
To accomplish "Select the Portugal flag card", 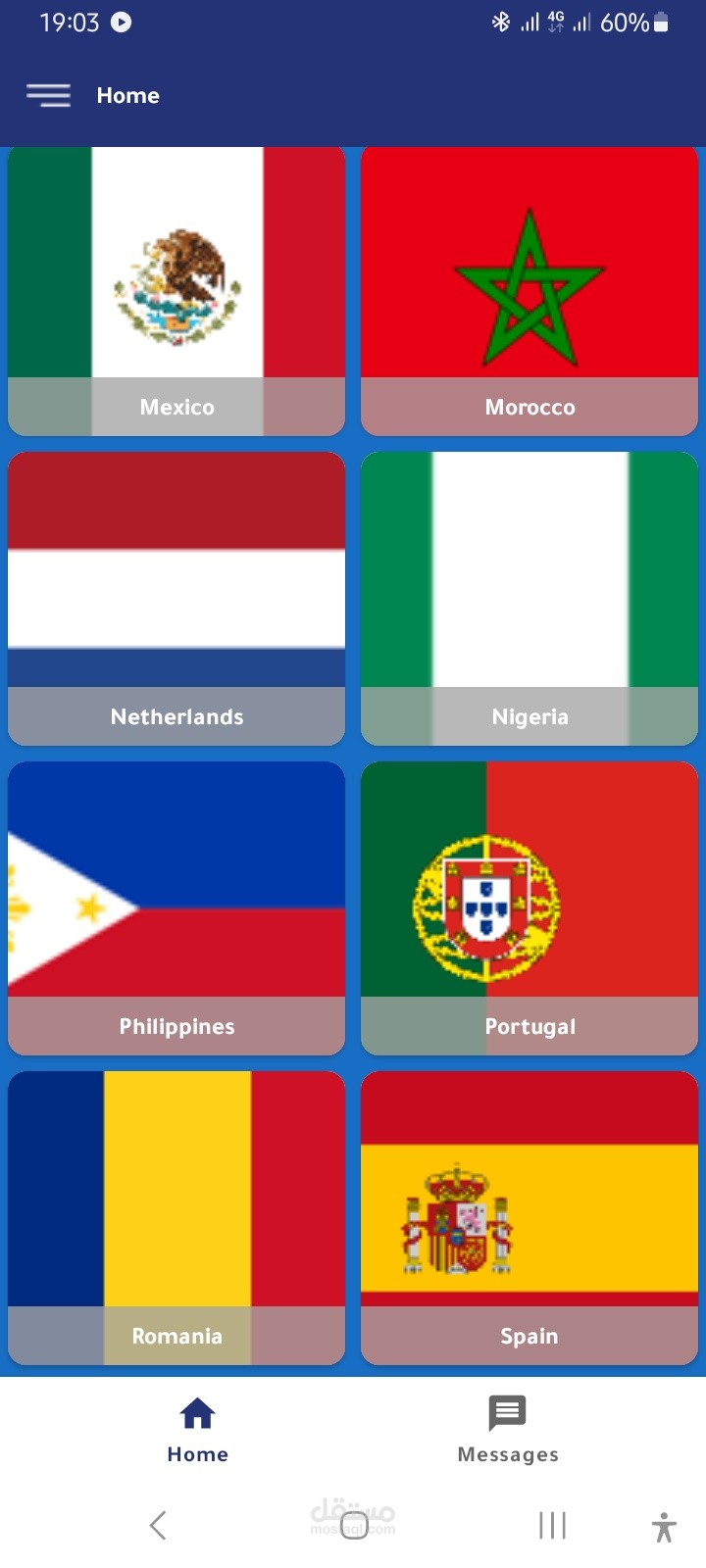I will (529, 907).
